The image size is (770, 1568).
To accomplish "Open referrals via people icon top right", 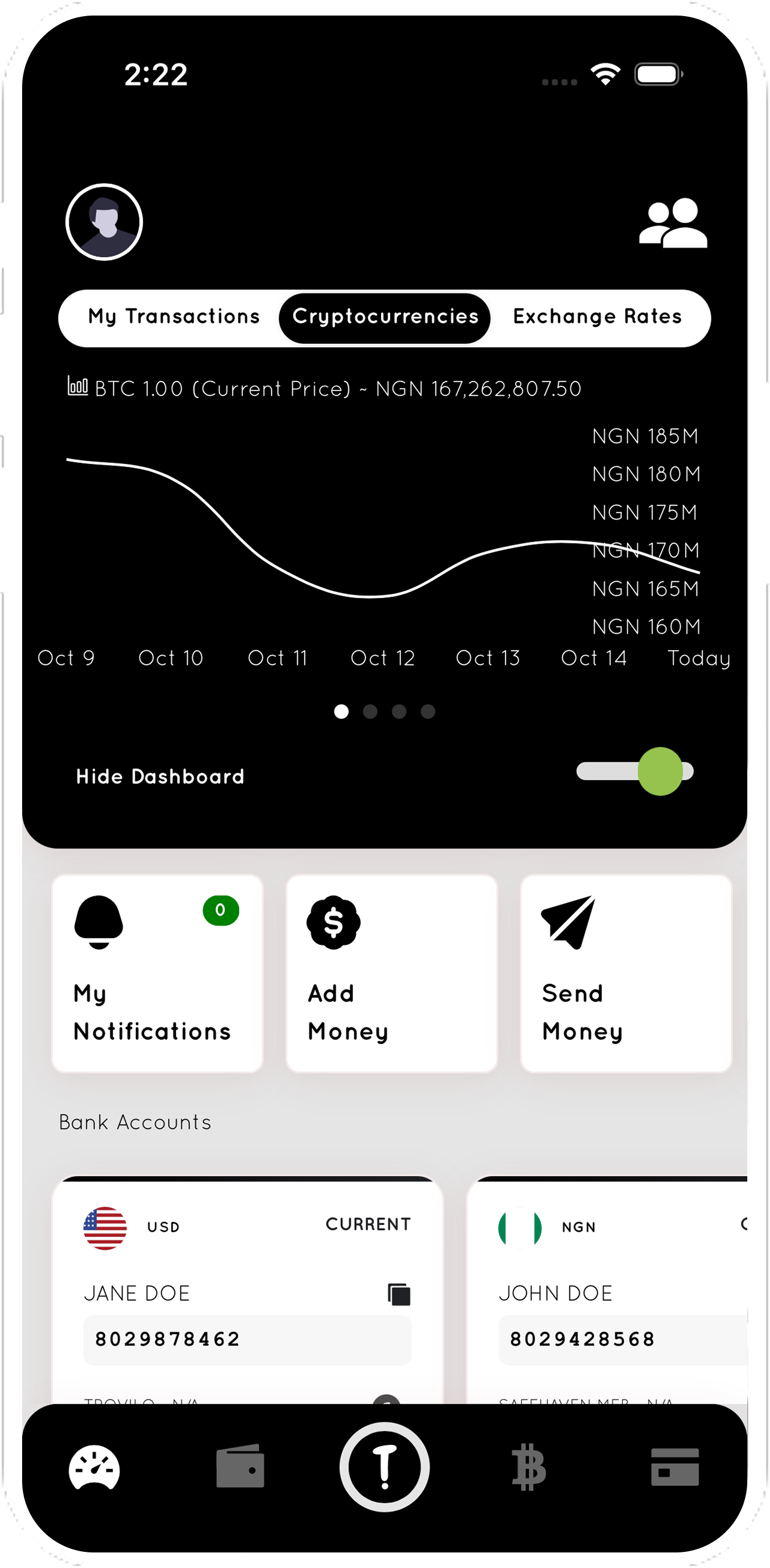I will point(673,223).
